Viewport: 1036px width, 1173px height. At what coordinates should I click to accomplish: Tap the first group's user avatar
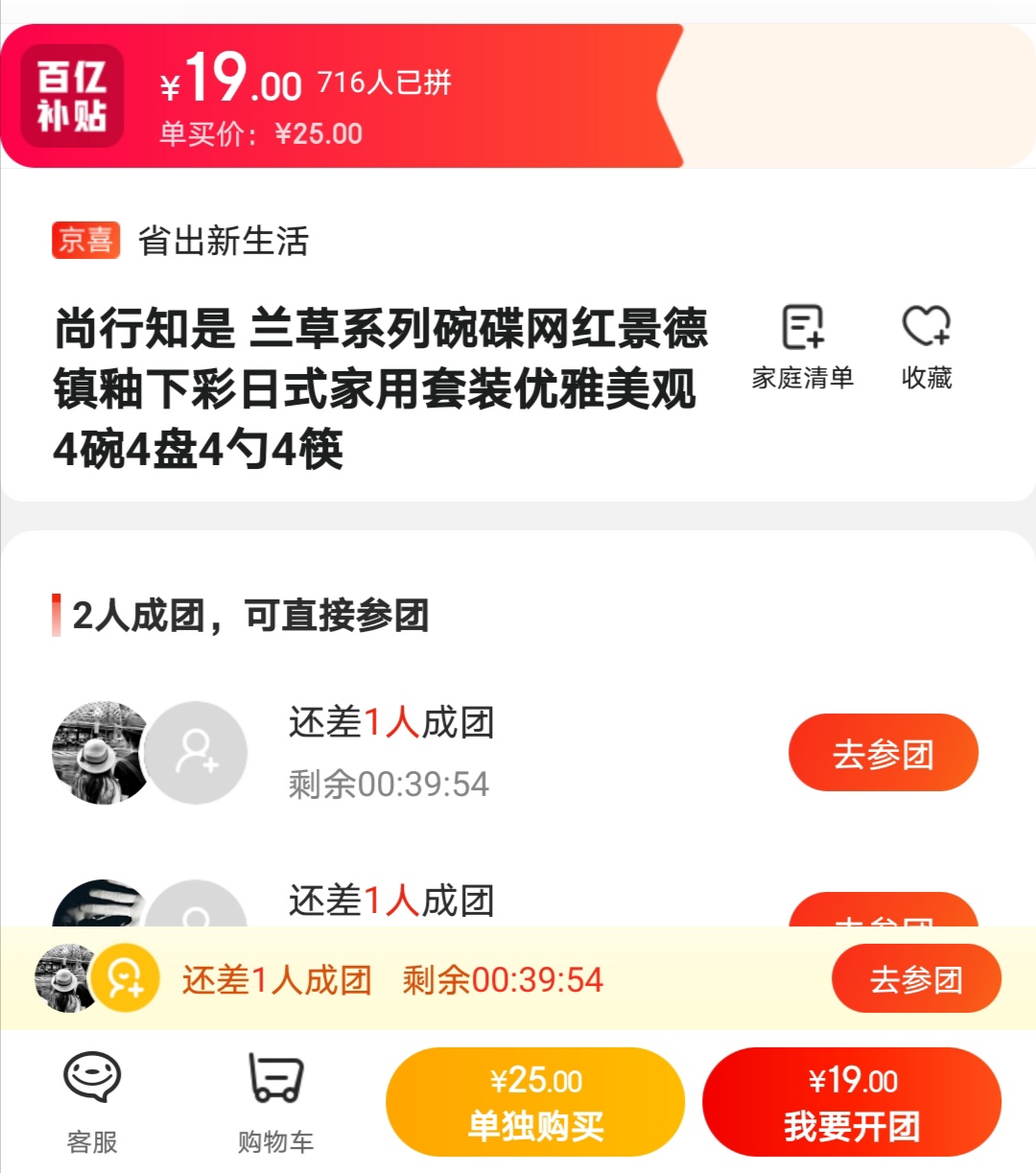(100, 752)
